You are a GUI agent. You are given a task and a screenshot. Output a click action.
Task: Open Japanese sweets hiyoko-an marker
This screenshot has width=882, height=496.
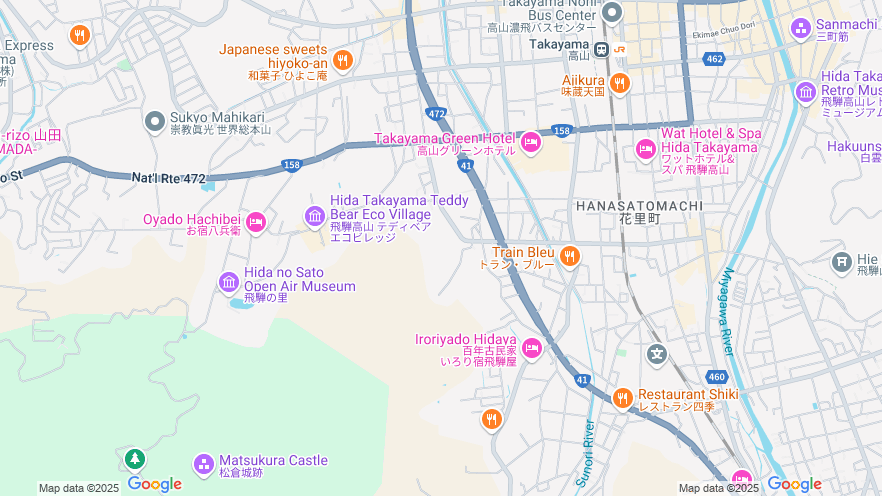coord(343,60)
